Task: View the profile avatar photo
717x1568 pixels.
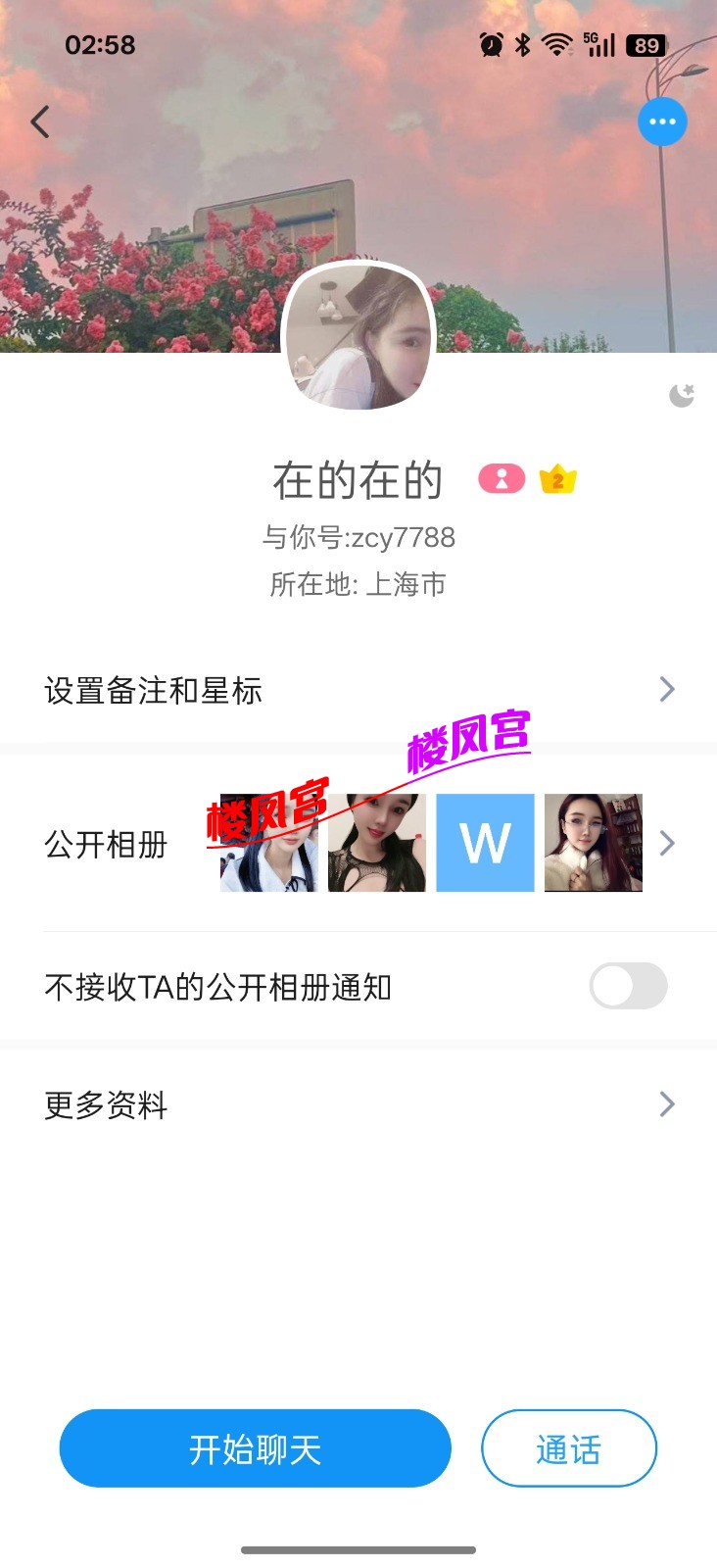Action: click(x=358, y=336)
